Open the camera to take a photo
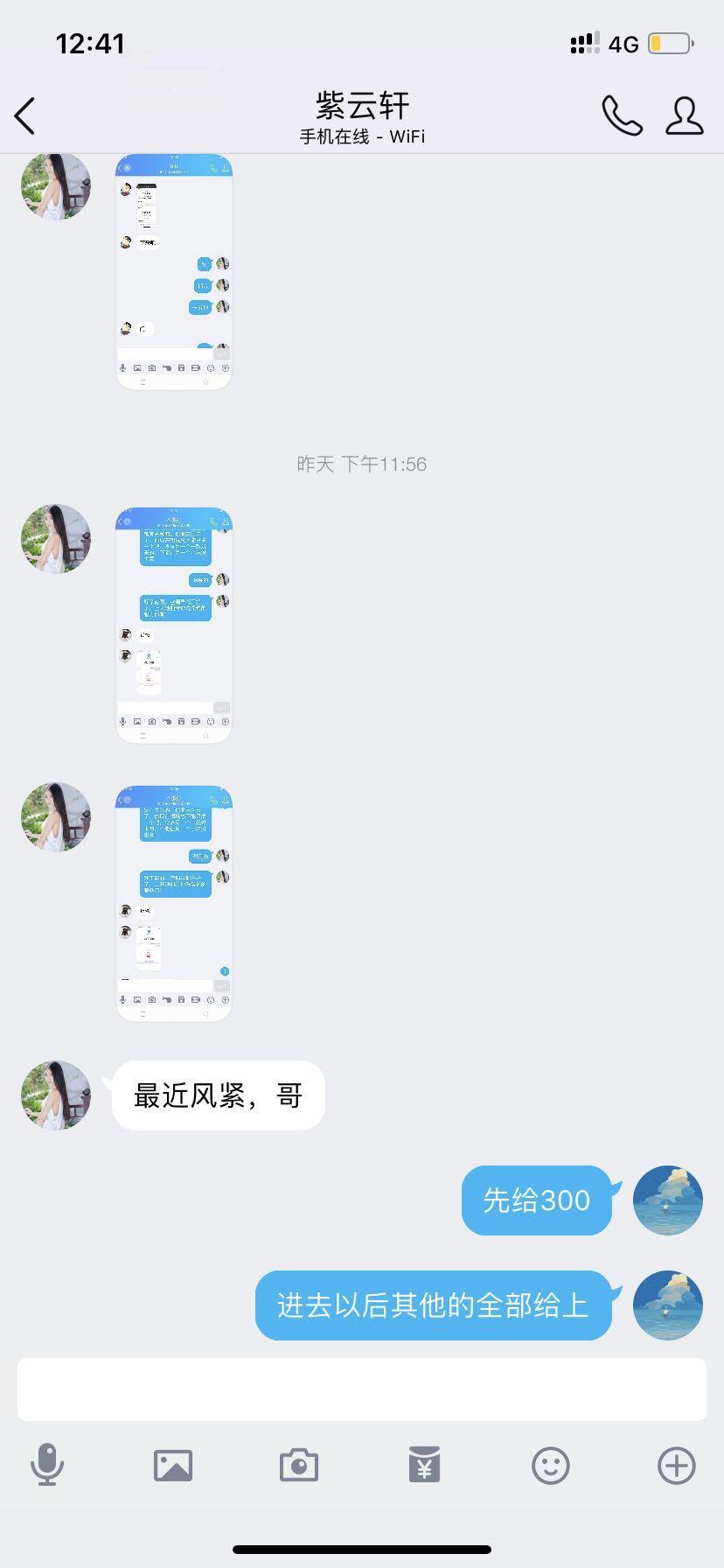The image size is (724, 1568). (x=299, y=1465)
